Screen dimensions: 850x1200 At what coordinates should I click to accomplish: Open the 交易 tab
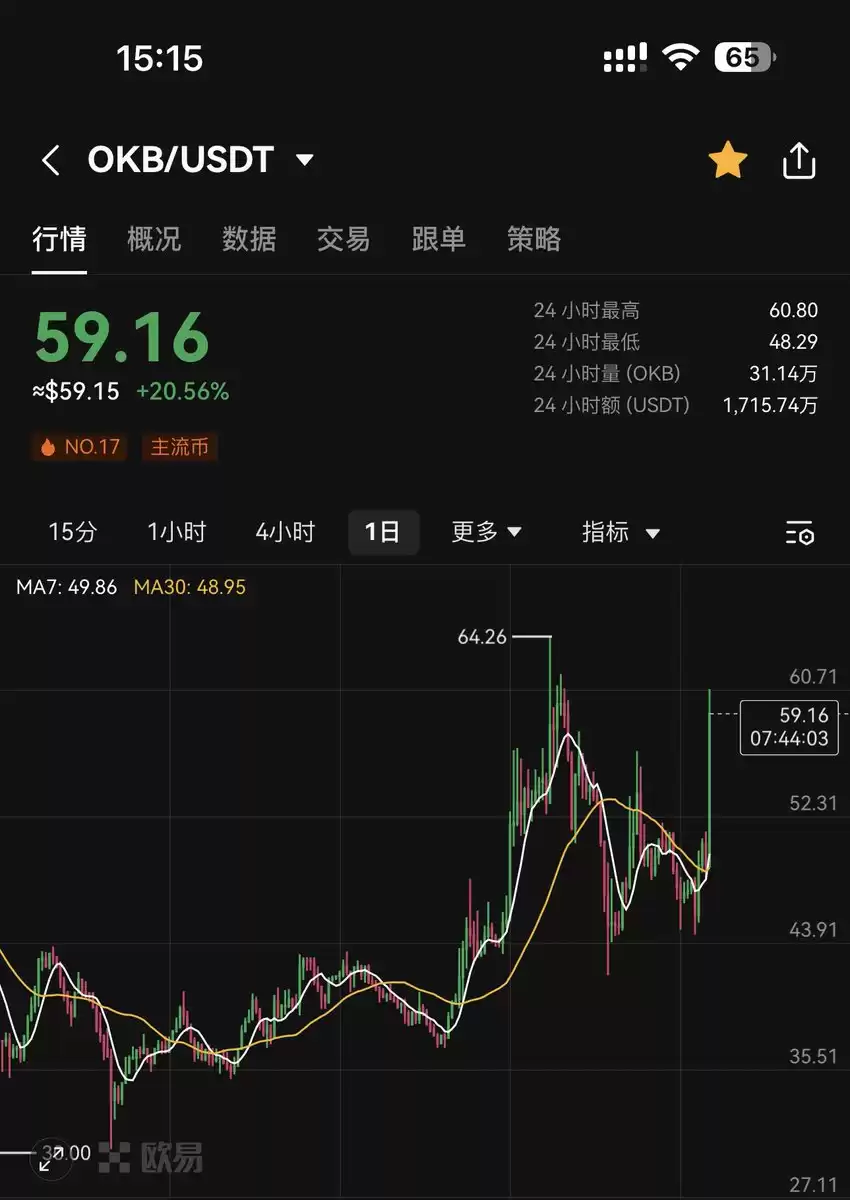pyautogui.click(x=343, y=239)
